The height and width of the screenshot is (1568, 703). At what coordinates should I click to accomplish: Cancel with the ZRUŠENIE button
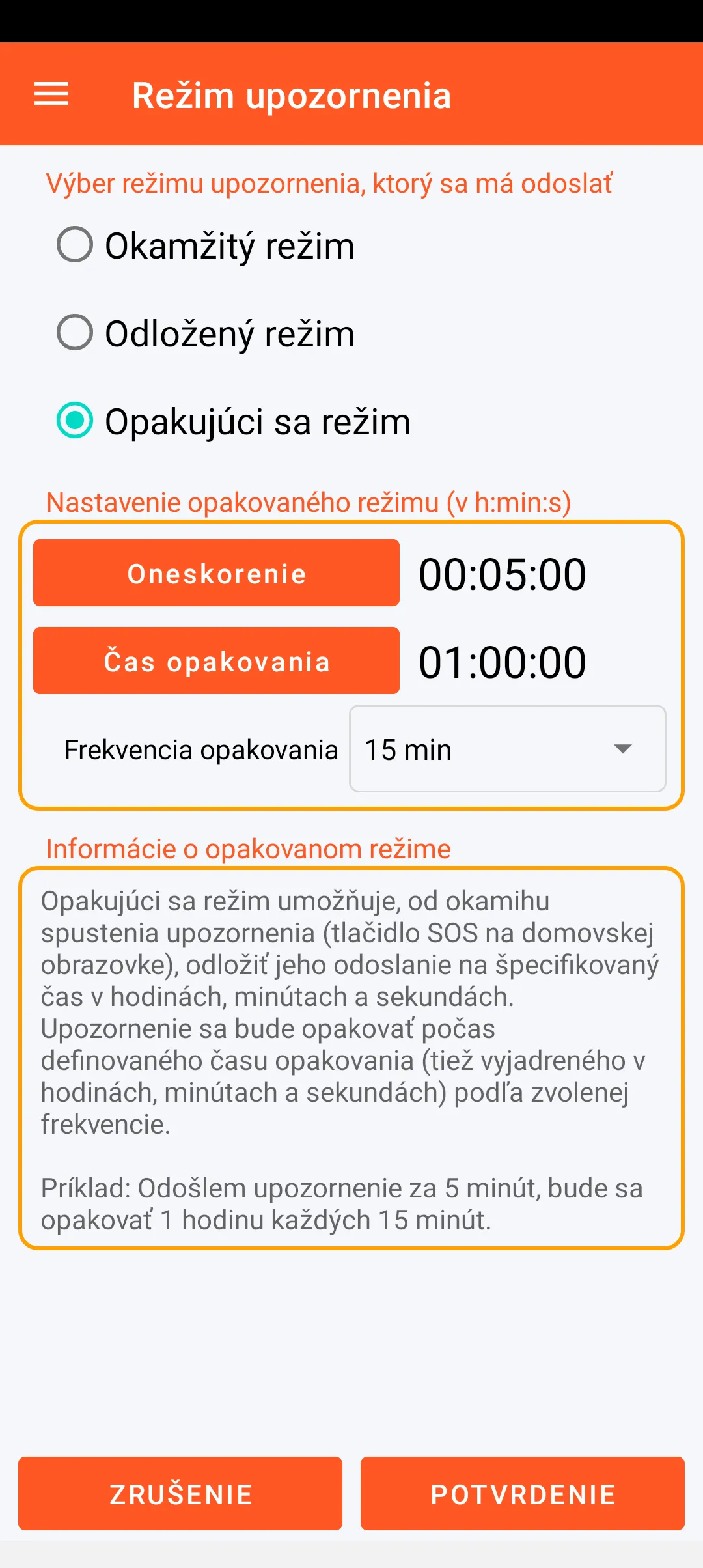point(180,1494)
